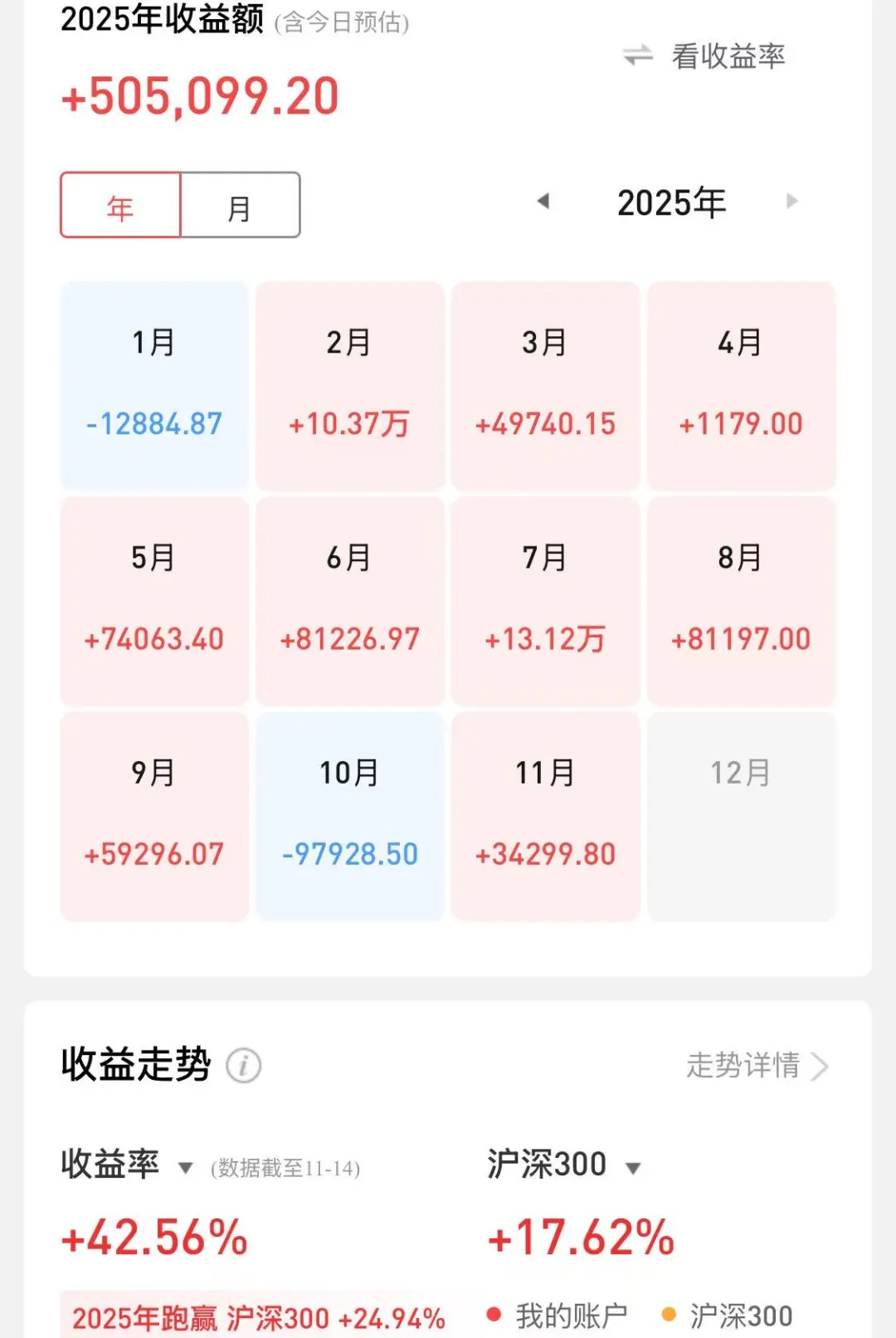Go to next year arrow
This screenshot has width=896, height=1338.
(x=791, y=201)
